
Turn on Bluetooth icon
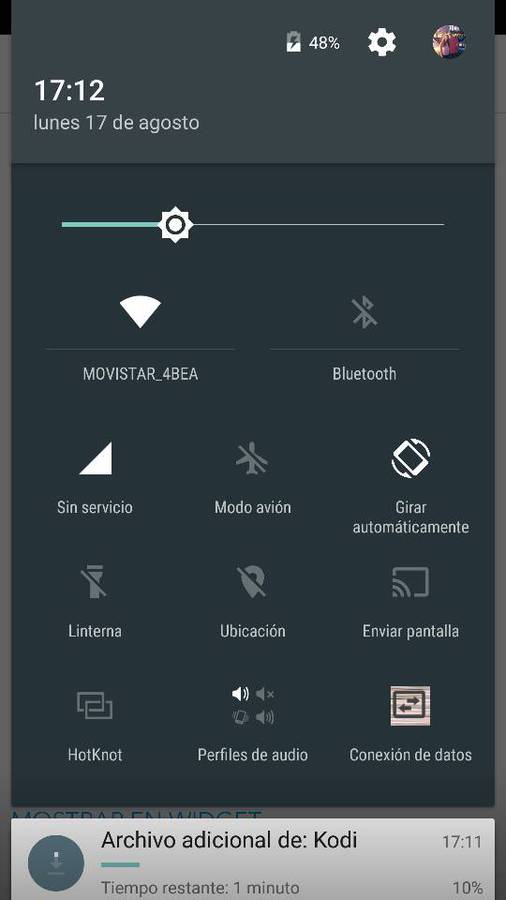coord(364,312)
